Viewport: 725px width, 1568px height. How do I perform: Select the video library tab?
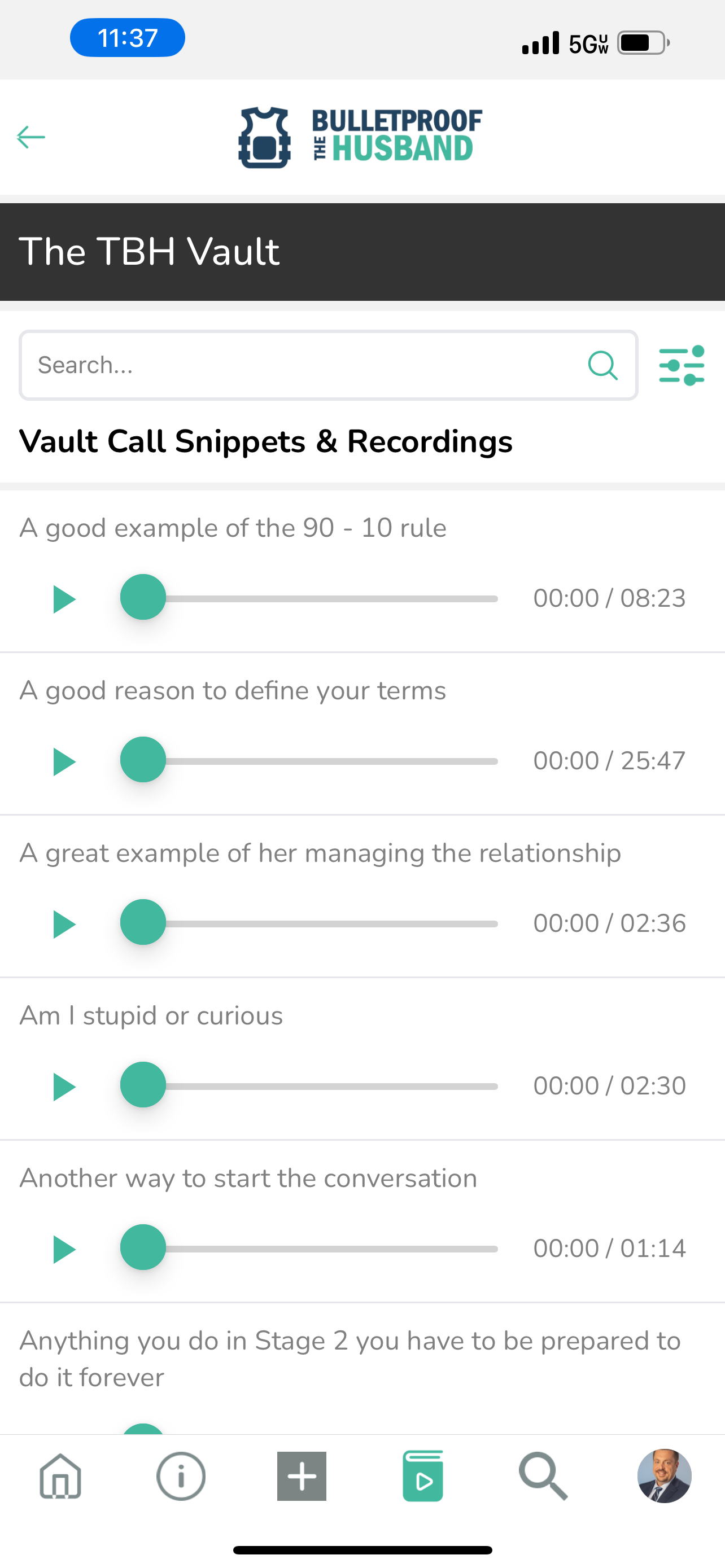point(422,1476)
